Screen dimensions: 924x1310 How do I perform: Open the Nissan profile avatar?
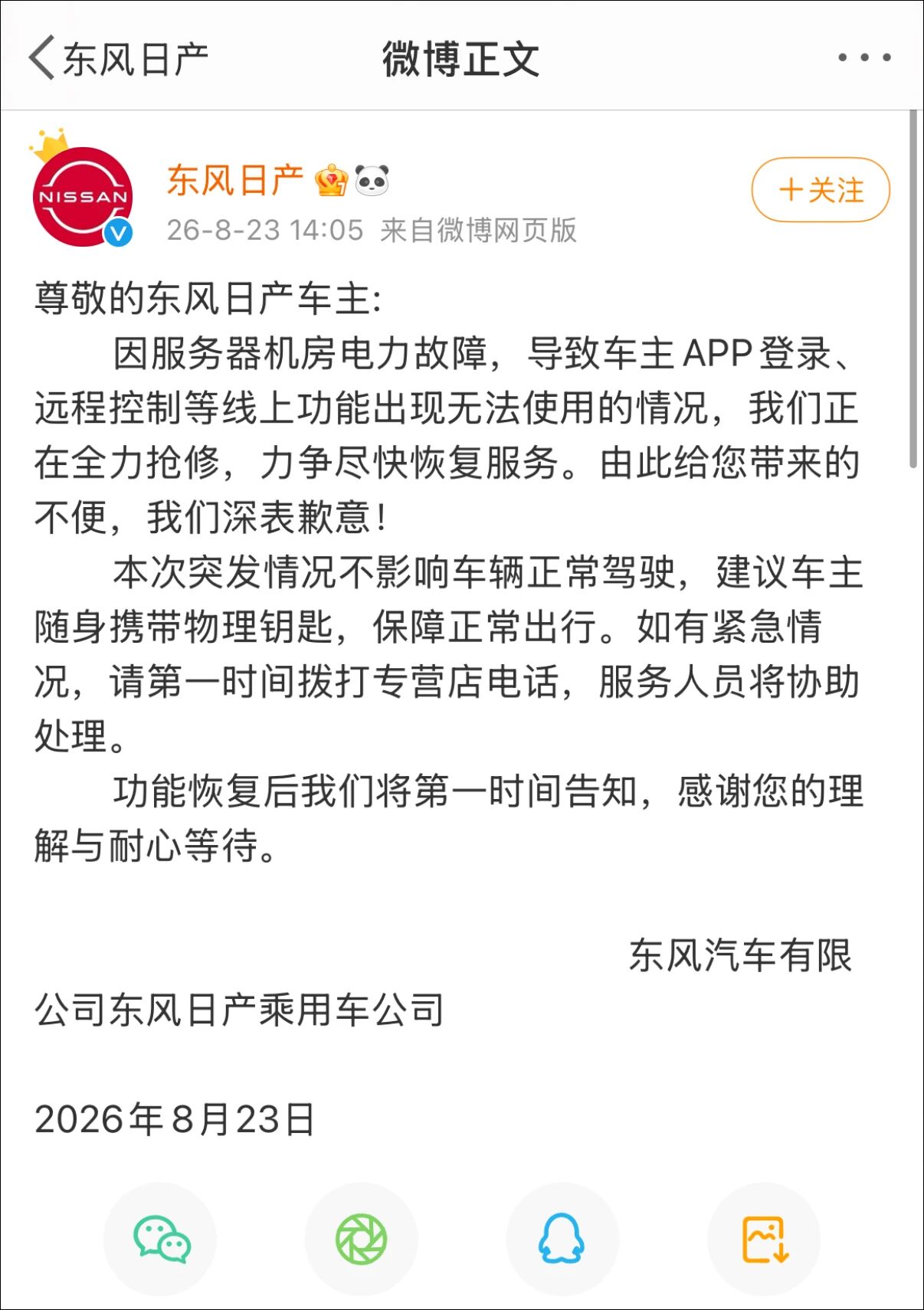tap(83, 196)
